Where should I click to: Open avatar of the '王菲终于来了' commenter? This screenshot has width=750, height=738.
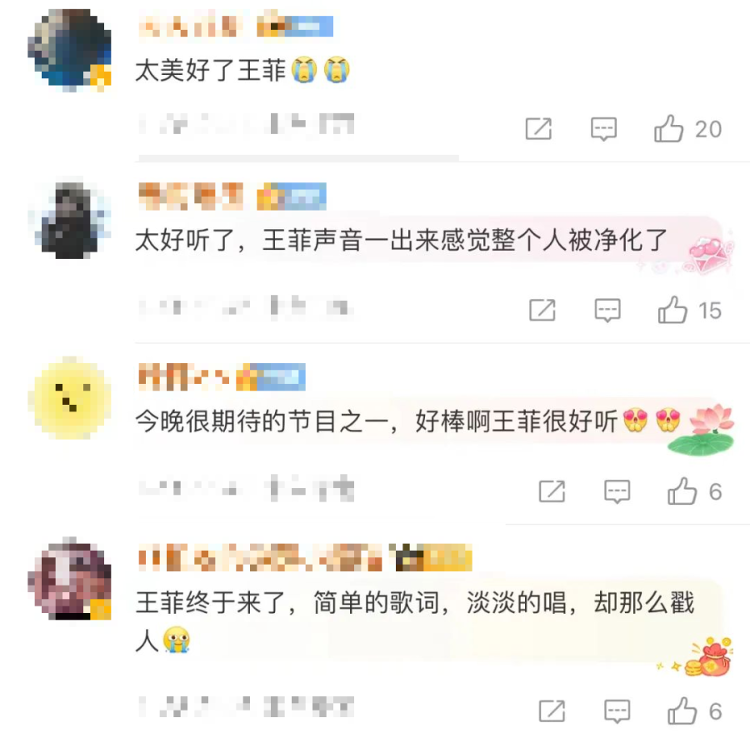point(69,582)
